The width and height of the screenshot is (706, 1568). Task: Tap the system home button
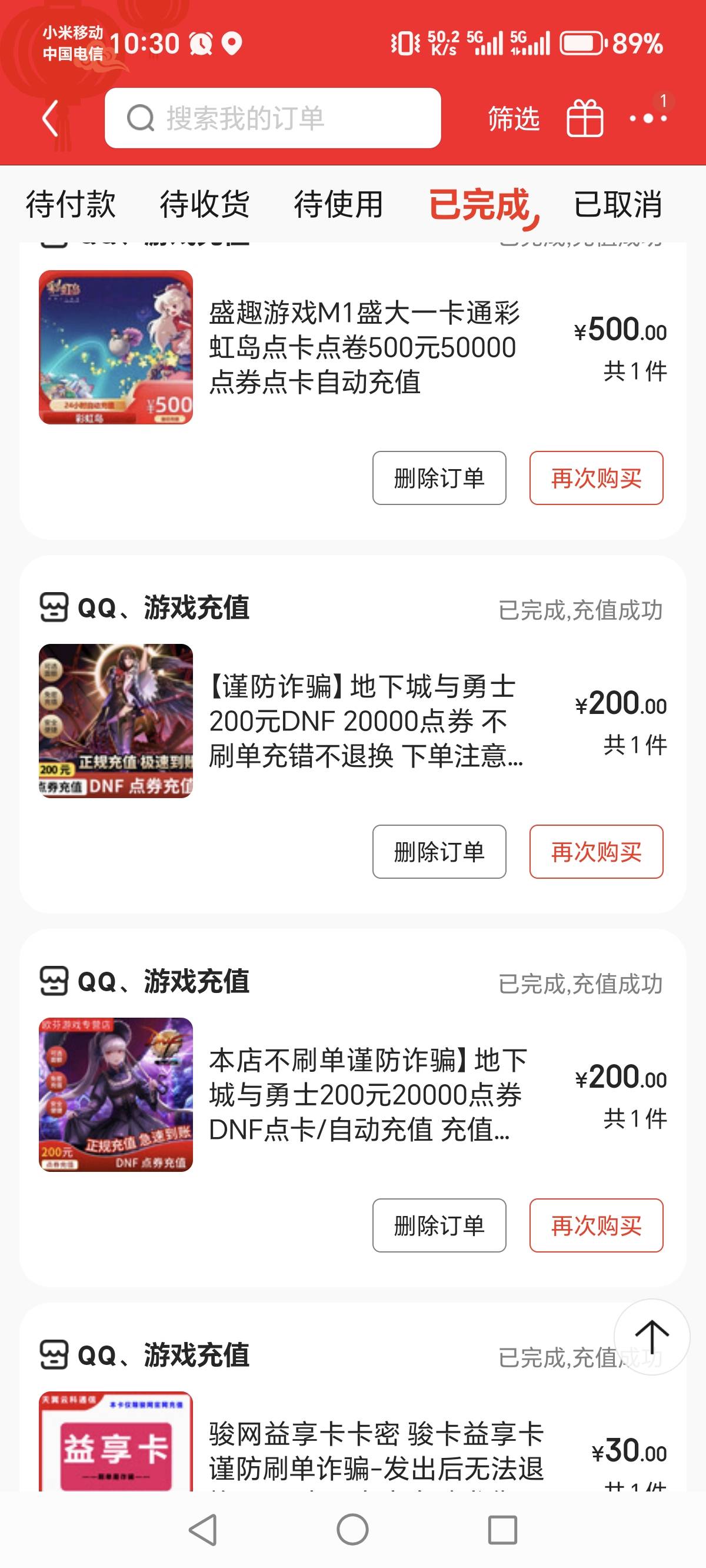[x=352, y=1530]
